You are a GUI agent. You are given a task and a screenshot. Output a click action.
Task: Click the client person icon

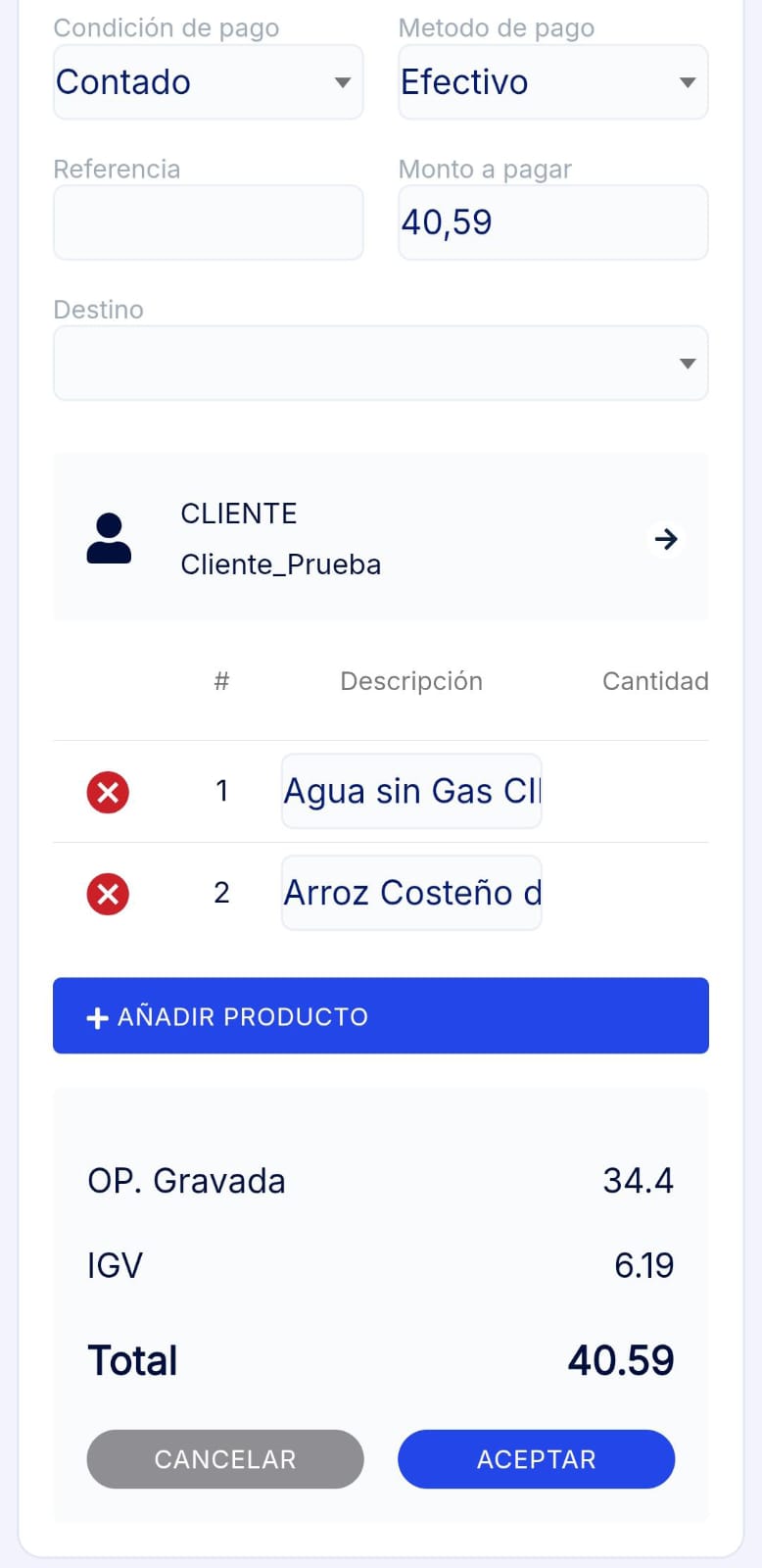click(109, 538)
